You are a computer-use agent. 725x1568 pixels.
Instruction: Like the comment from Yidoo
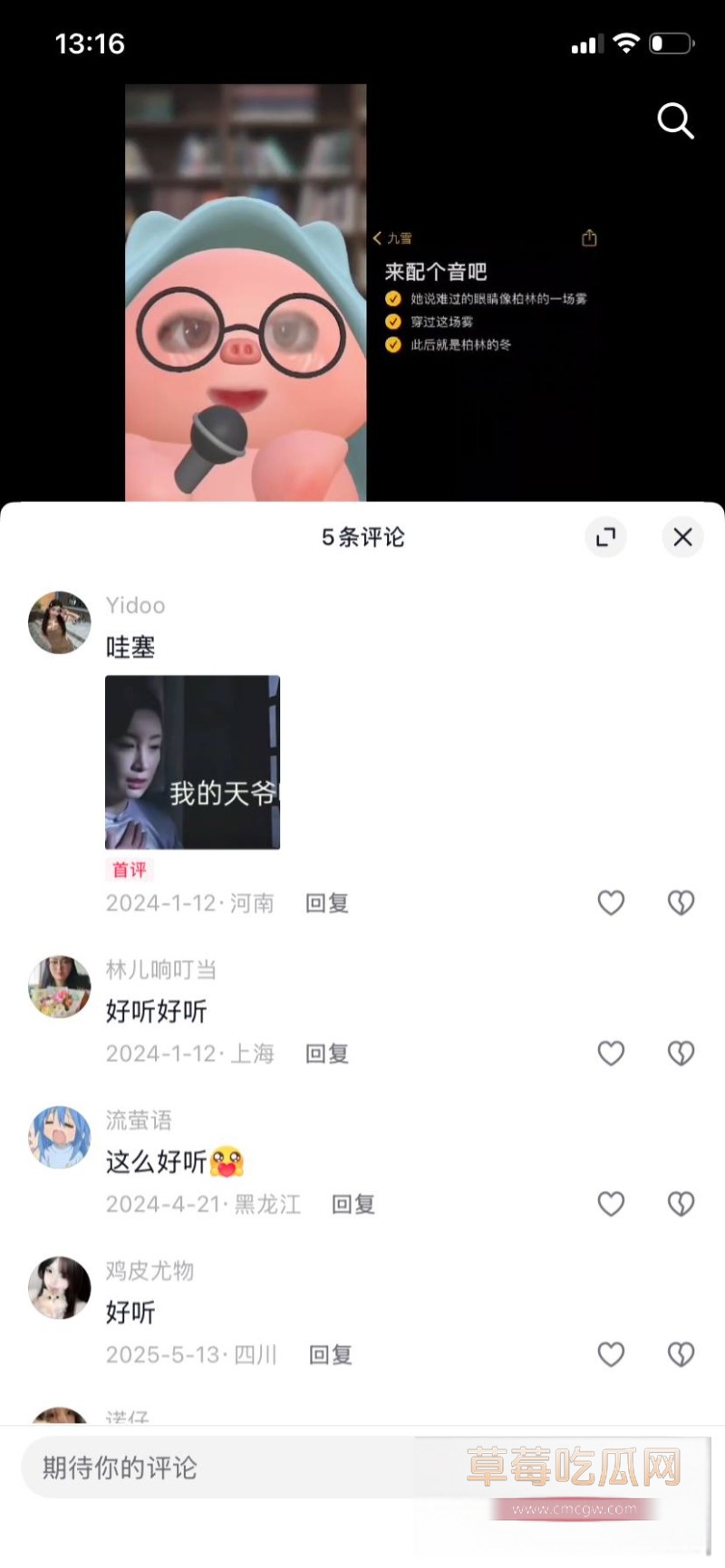pos(610,903)
